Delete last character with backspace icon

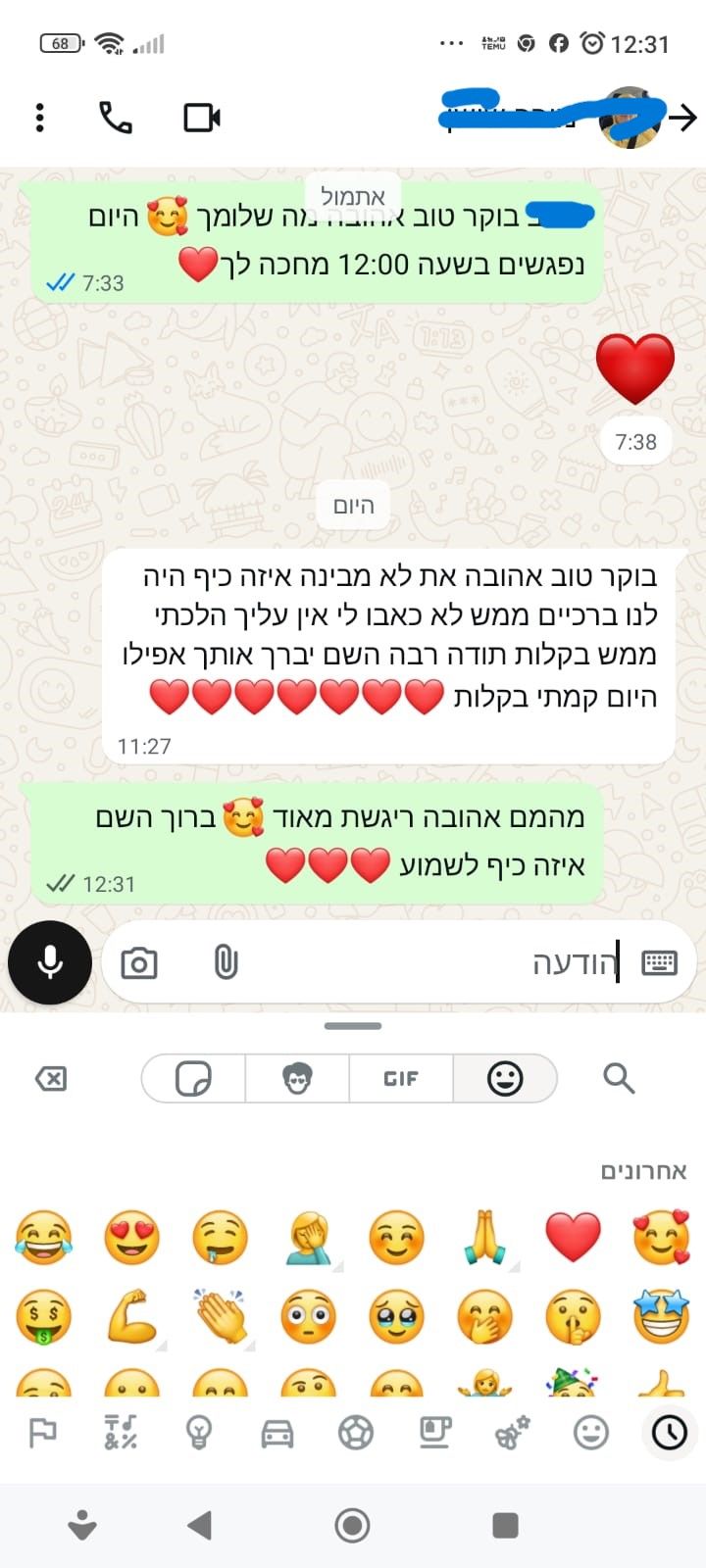[51, 1079]
